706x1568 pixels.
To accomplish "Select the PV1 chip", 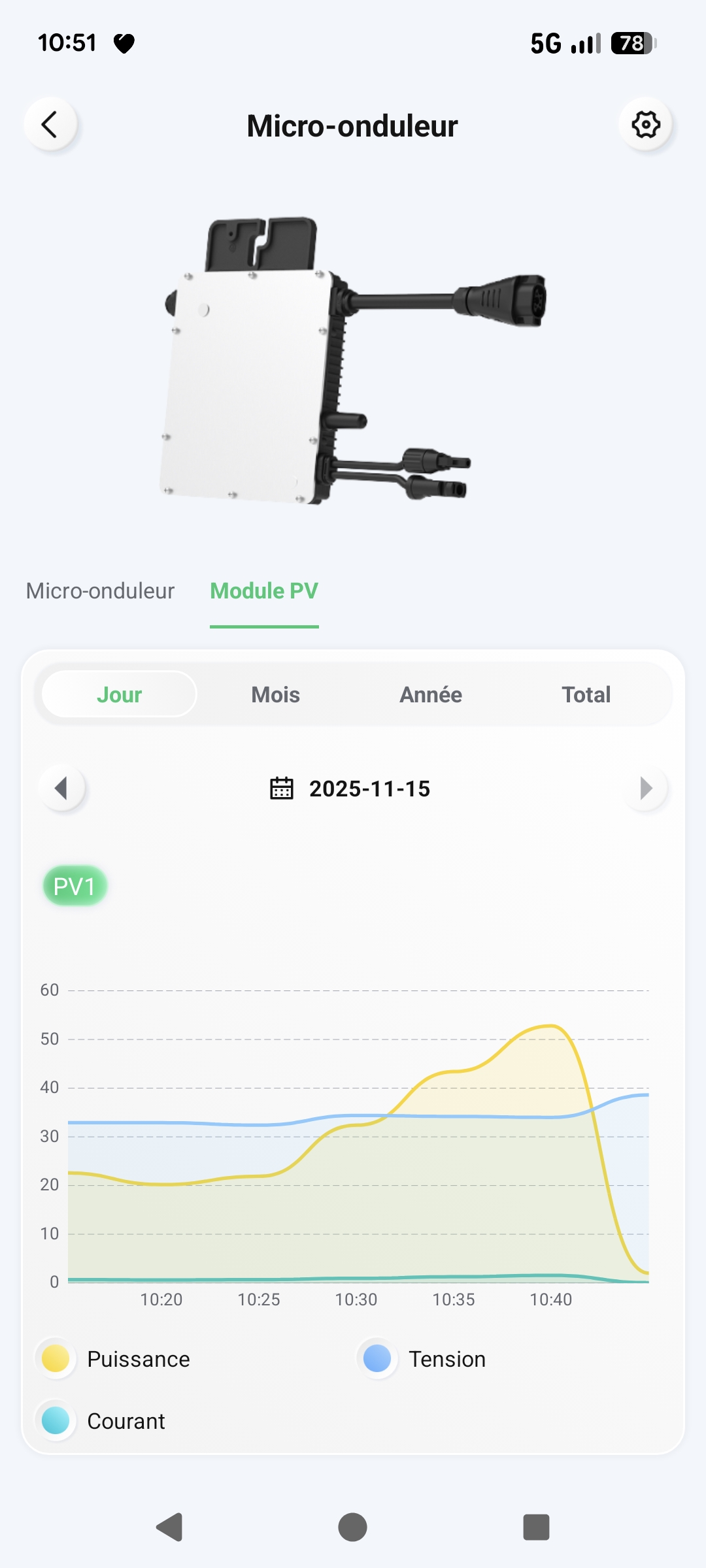I will [75, 887].
